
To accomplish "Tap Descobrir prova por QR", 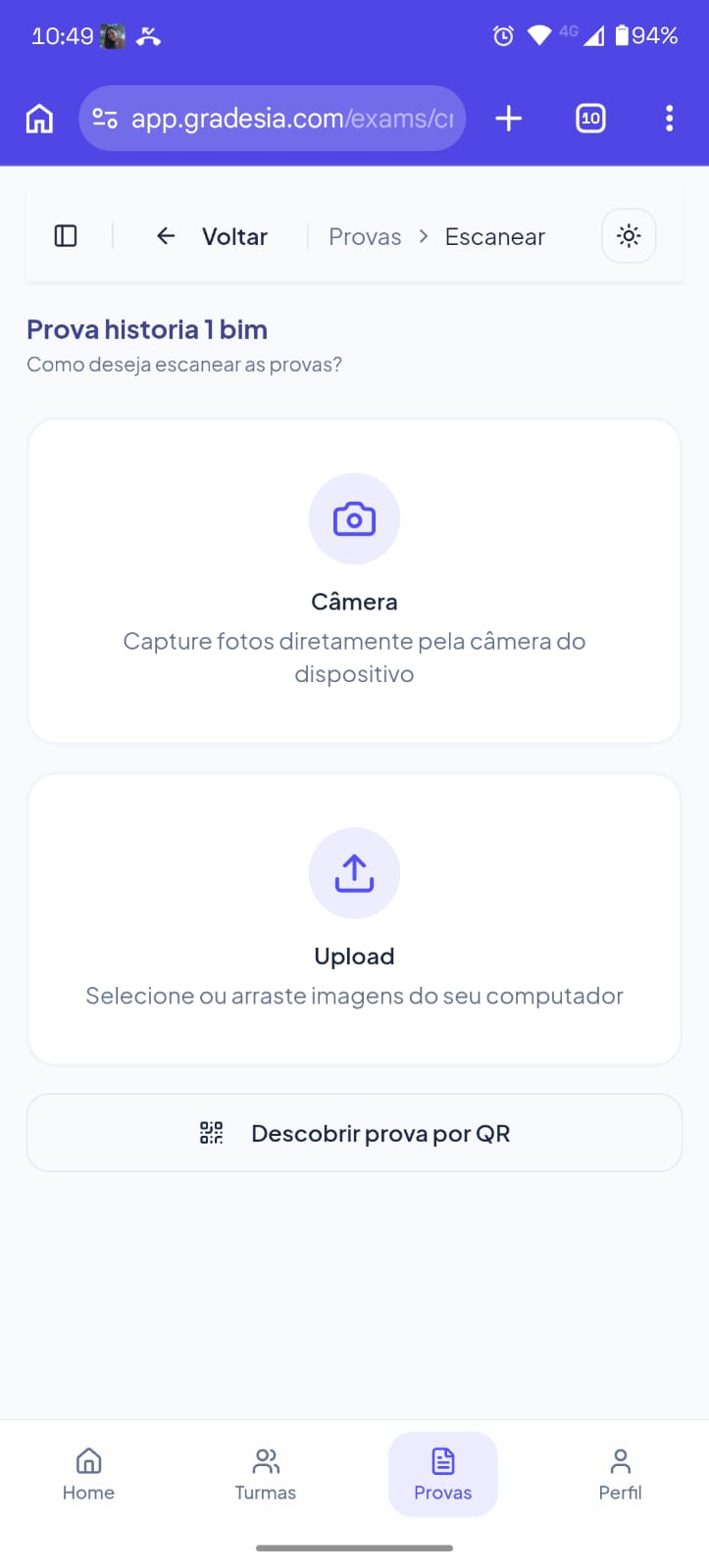I will point(380,1133).
